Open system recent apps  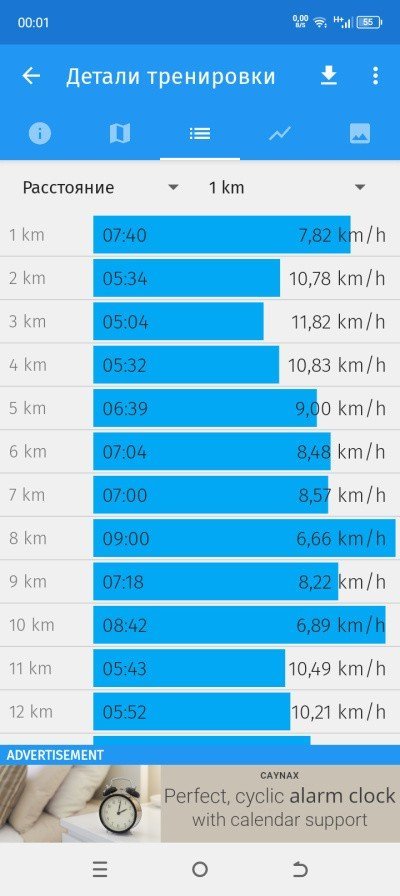[x=100, y=870]
